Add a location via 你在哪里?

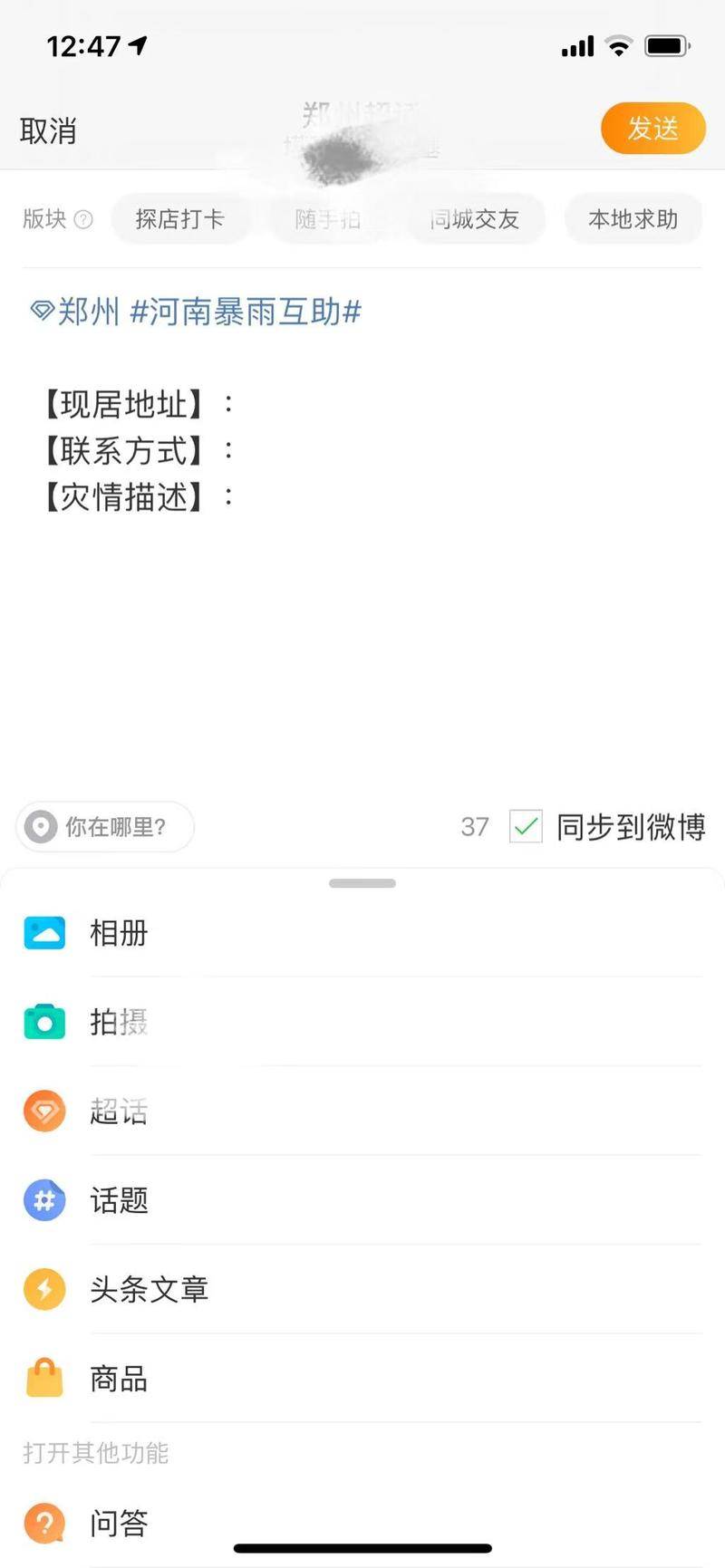coord(104,826)
